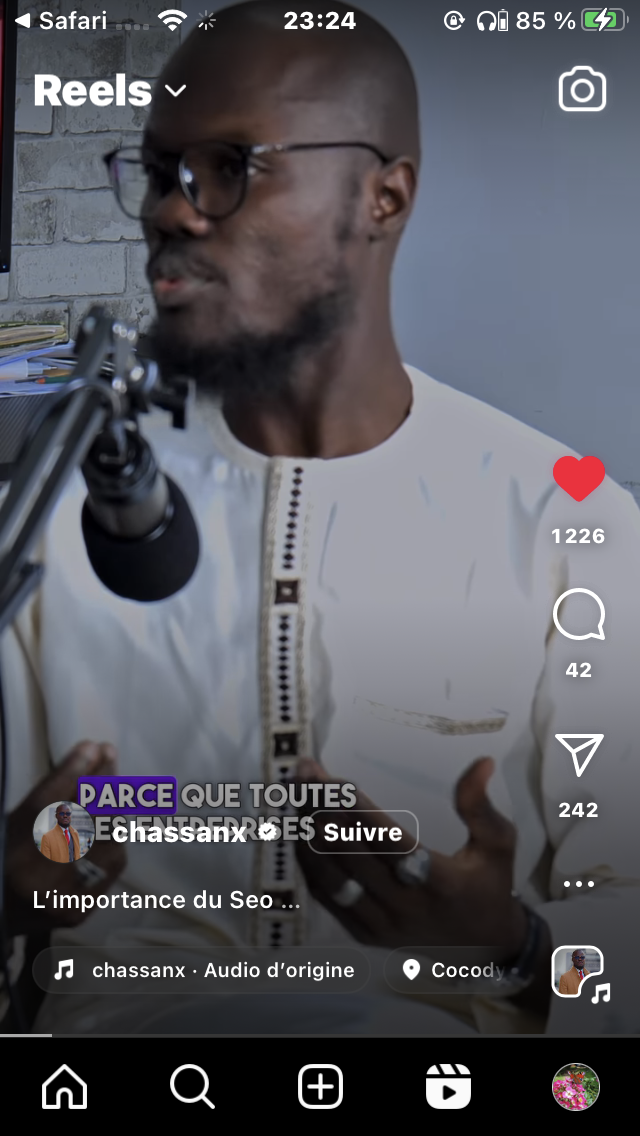Image resolution: width=640 pixels, height=1136 pixels.
Task: Share this reel via the paper plane
Action: pyautogui.click(x=579, y=755)
